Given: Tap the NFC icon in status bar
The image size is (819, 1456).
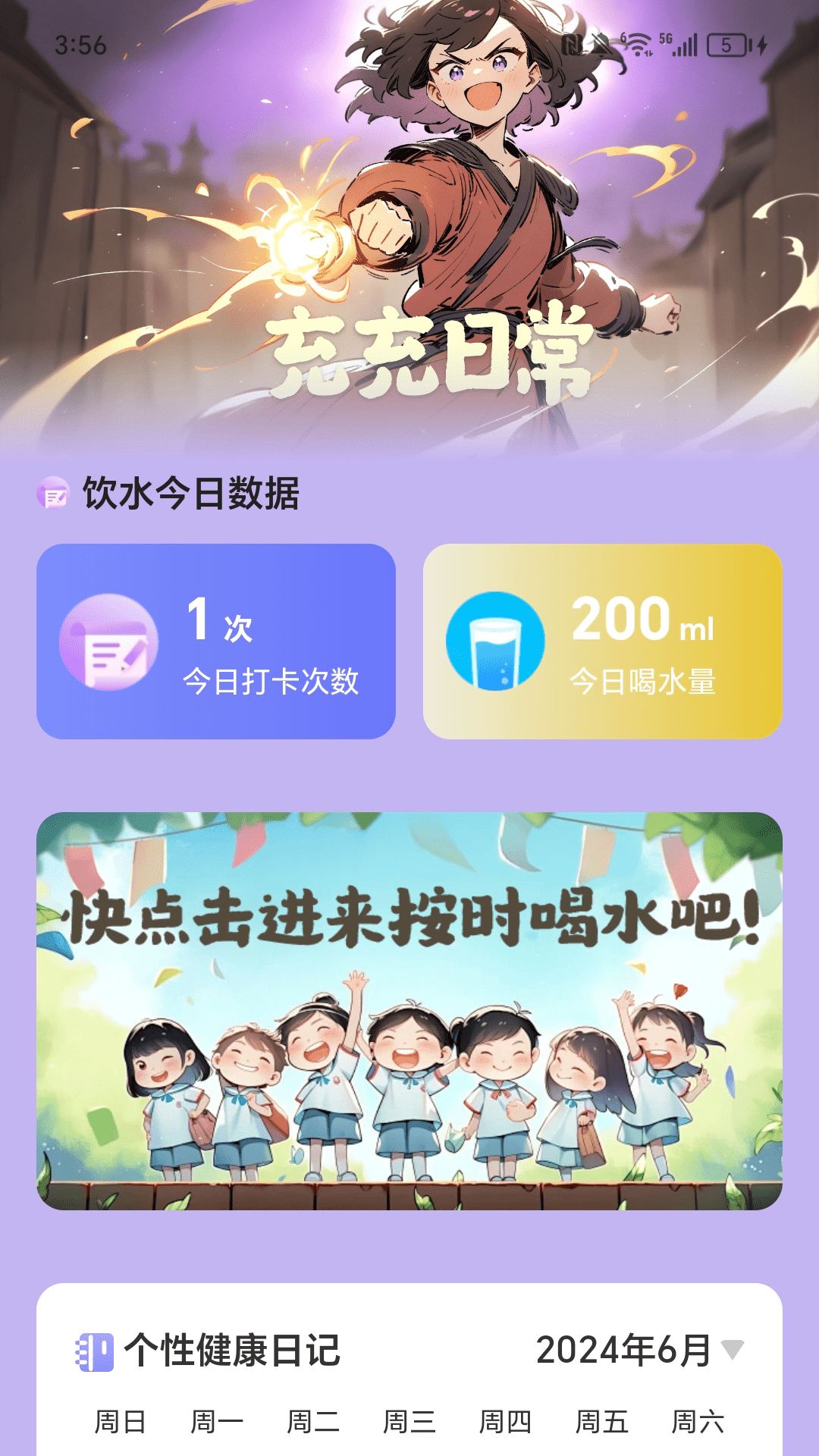Looking at the screenshot, I should pos(573,45).
